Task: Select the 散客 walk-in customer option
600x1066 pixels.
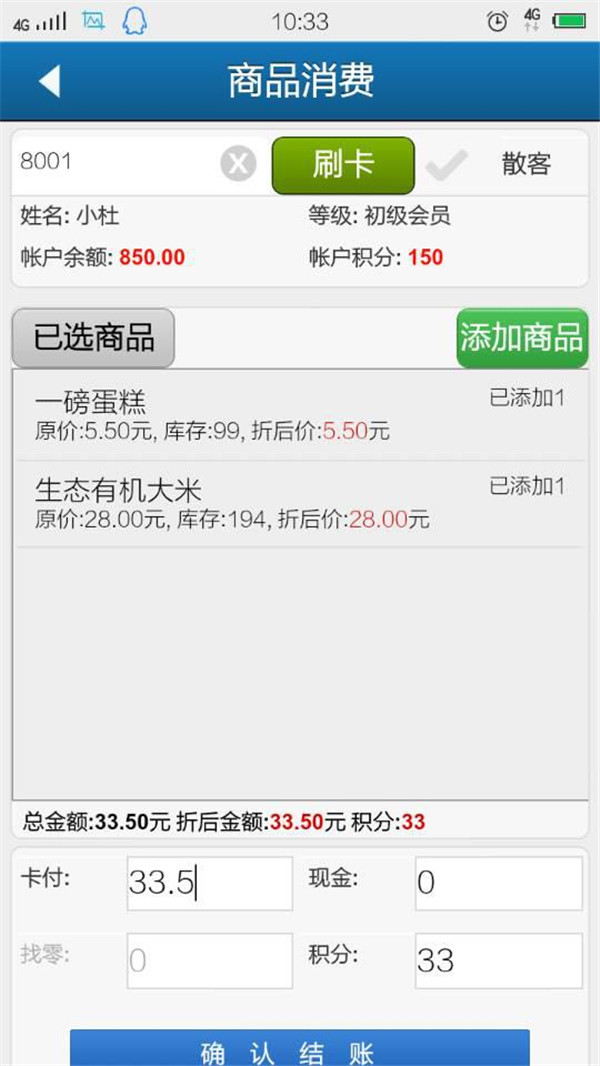Action: point(525,165)
